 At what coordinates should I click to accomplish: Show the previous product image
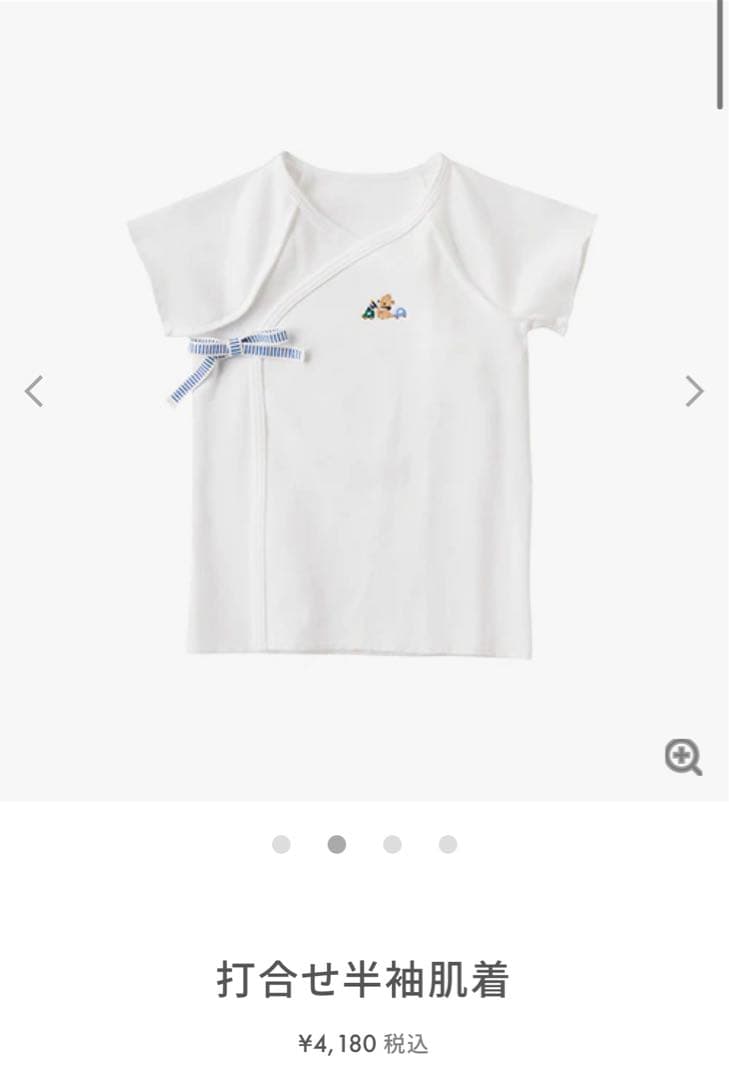pos(34,391)
